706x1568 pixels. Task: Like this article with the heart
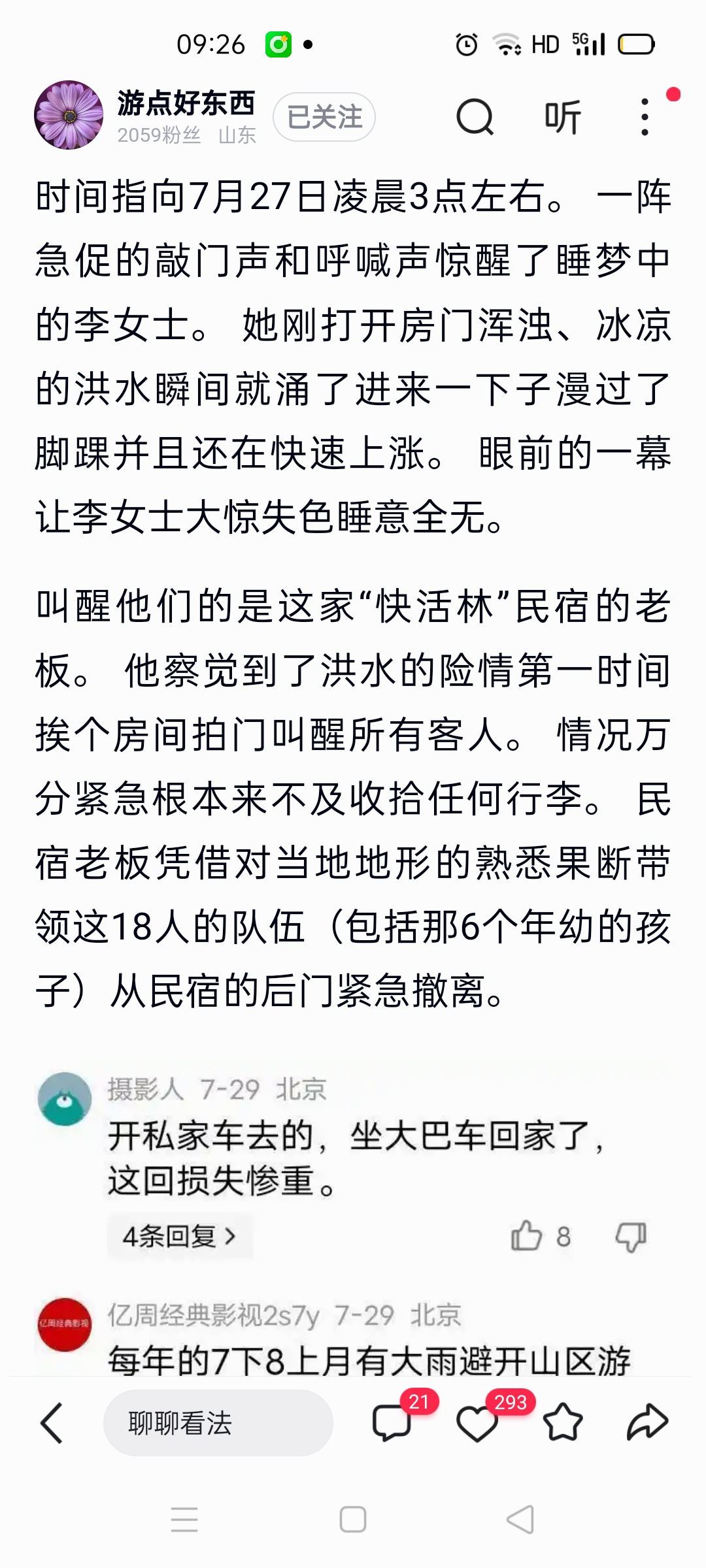[x=477, y=1423]
